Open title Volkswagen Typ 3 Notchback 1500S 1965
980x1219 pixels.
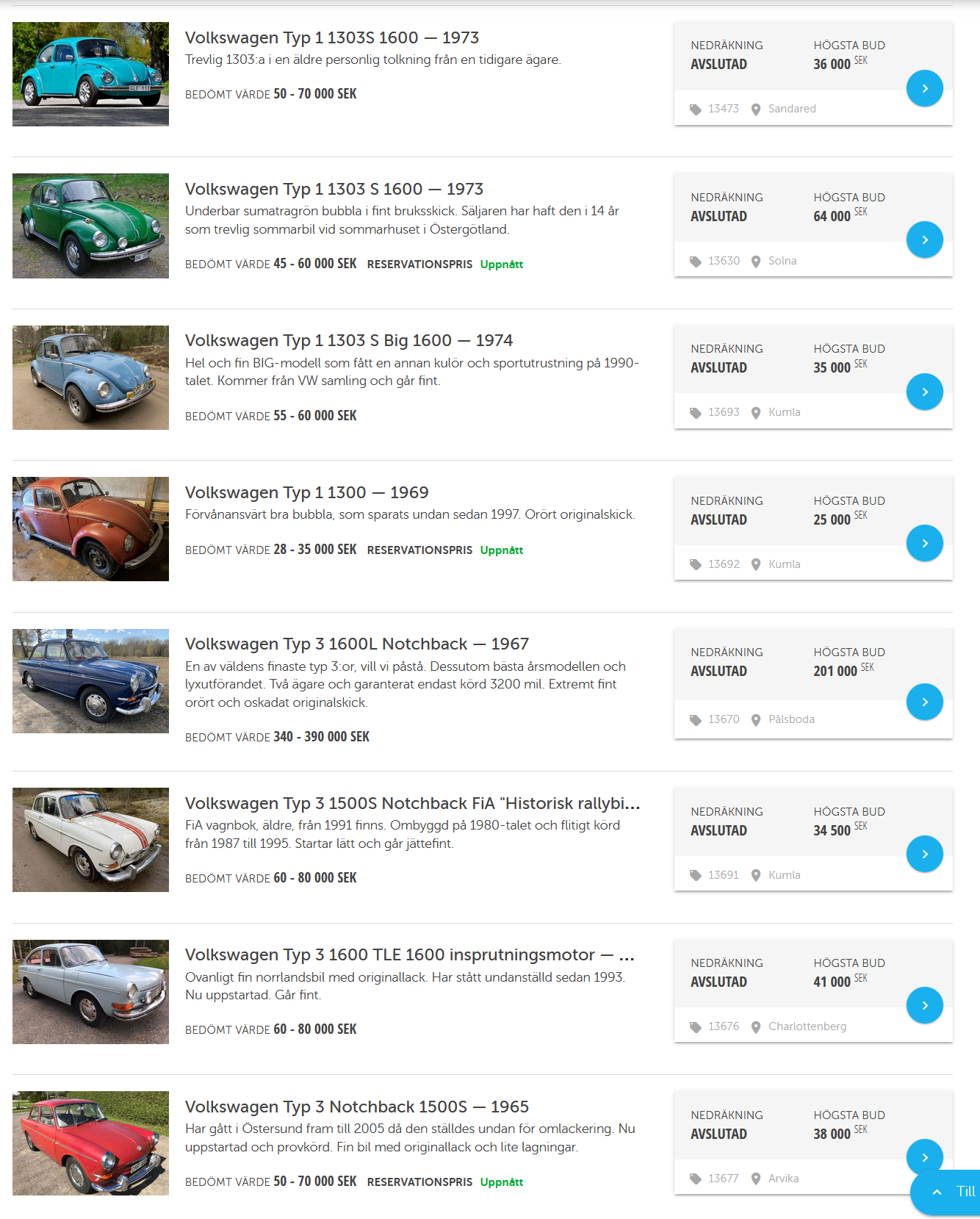tap(356, 1107)
